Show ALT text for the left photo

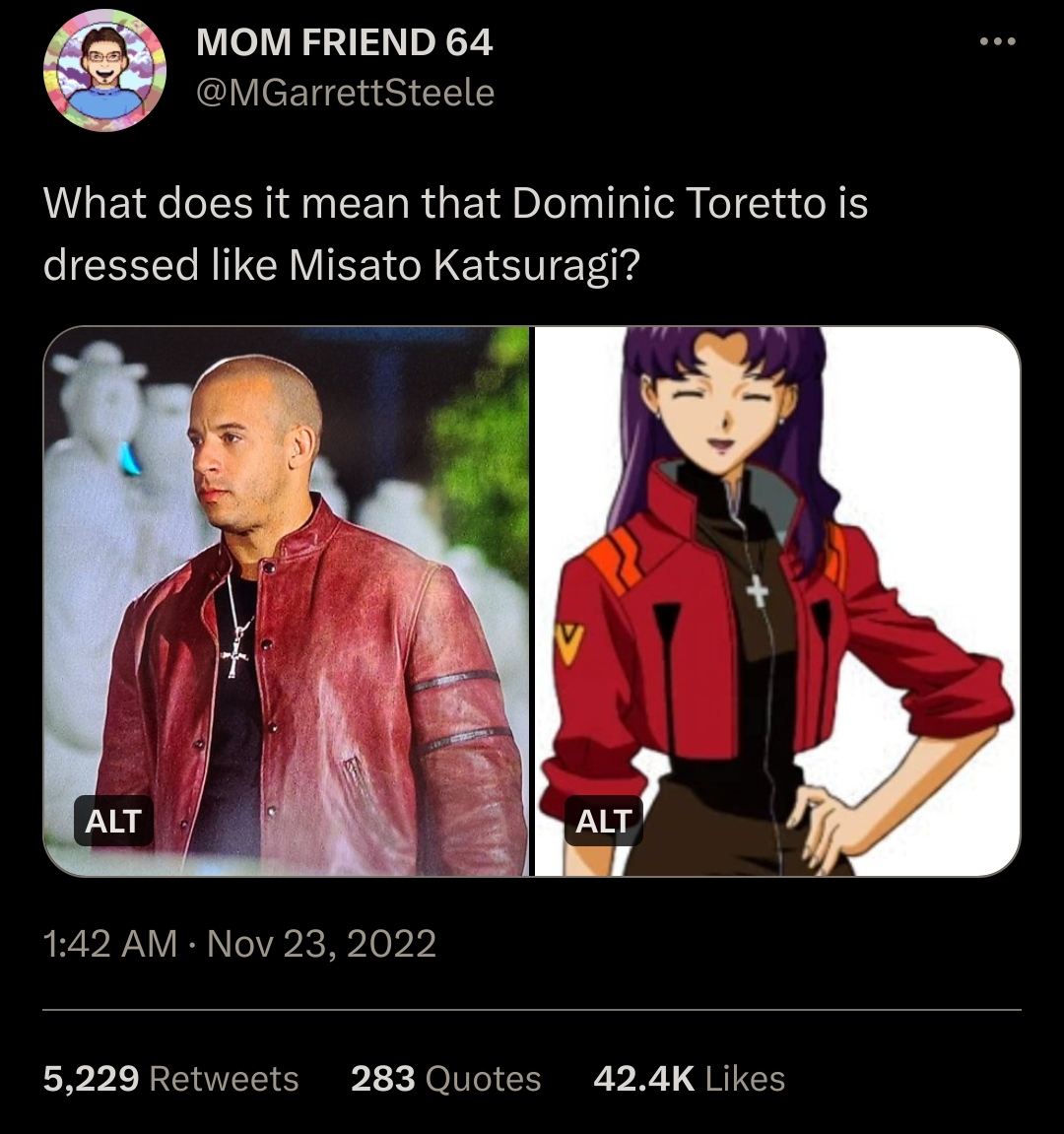(113, 821)
